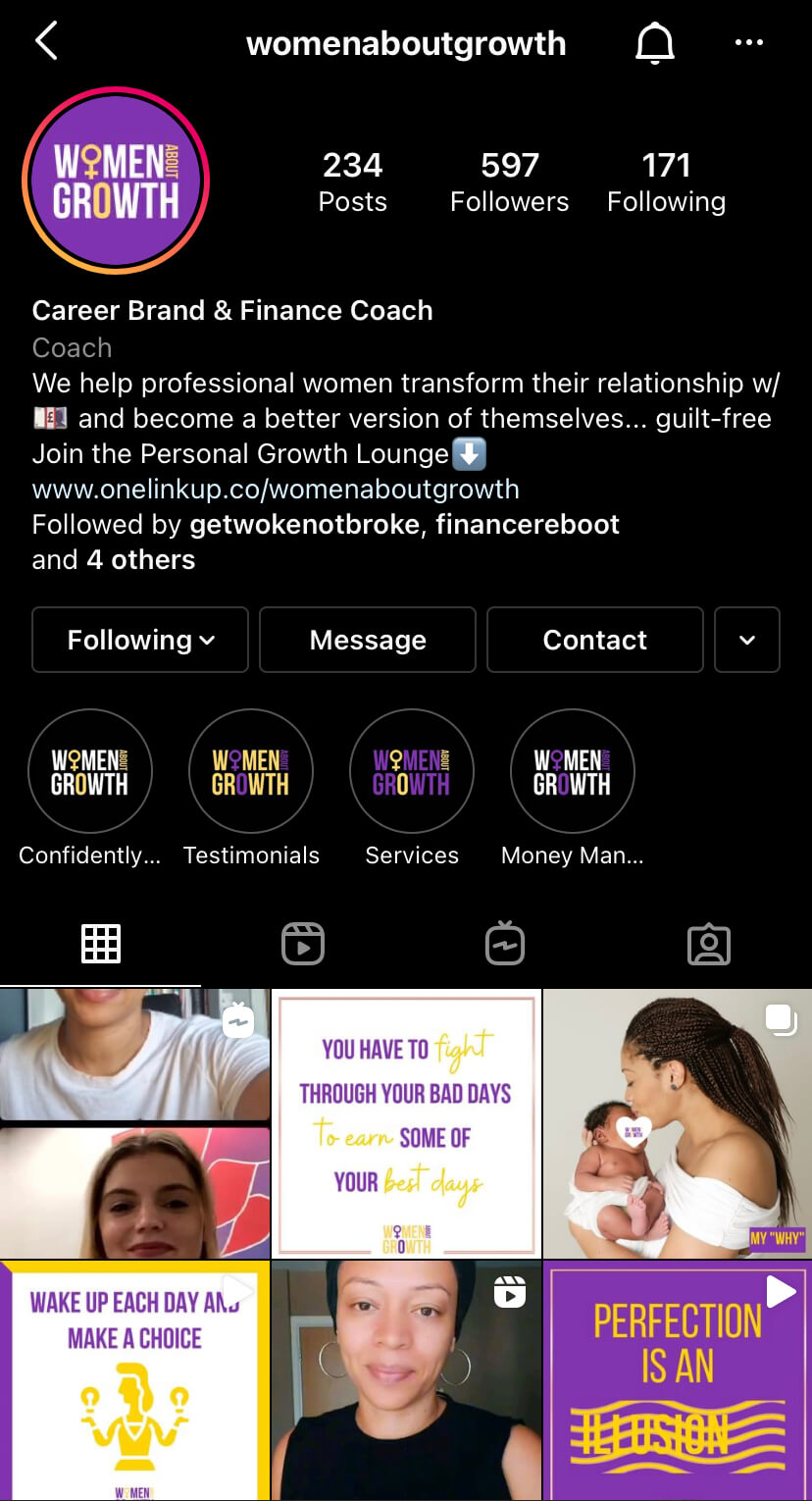Switch to the Reels tab
The width and height of the screenshot is (812, 1501).
tap(303, 944)
